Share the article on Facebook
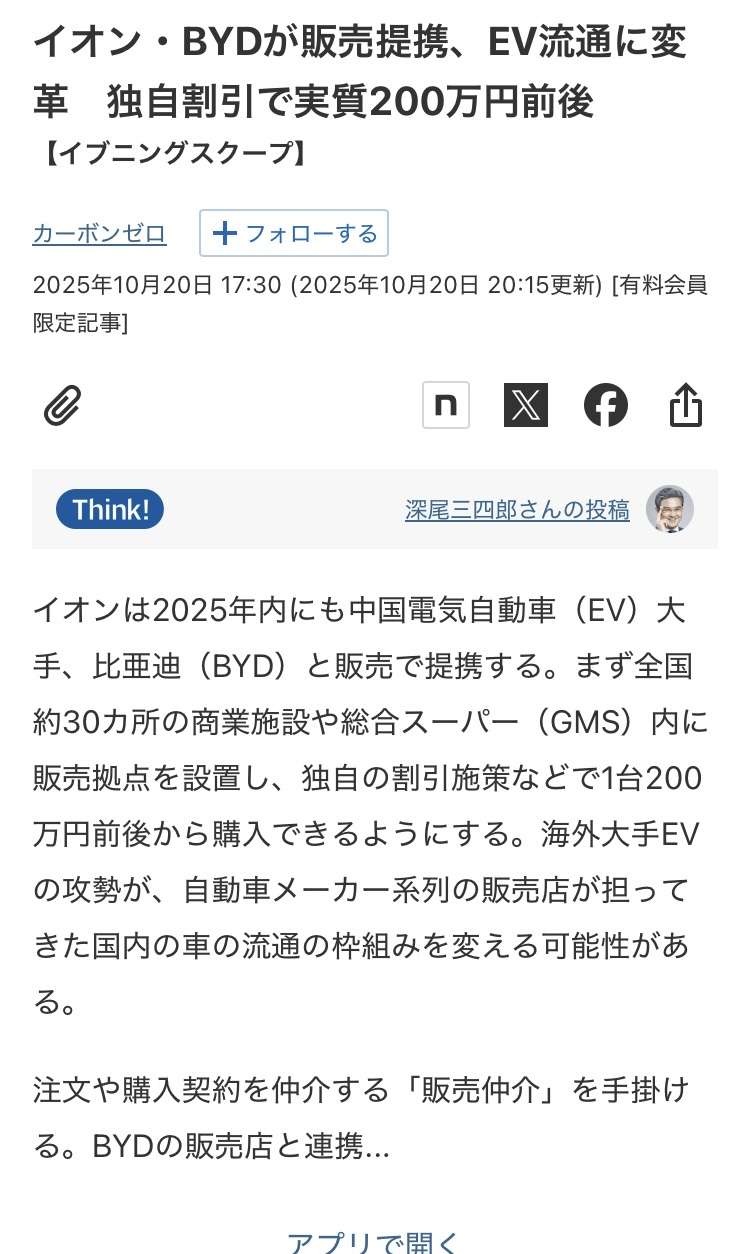 click(606, 405)
